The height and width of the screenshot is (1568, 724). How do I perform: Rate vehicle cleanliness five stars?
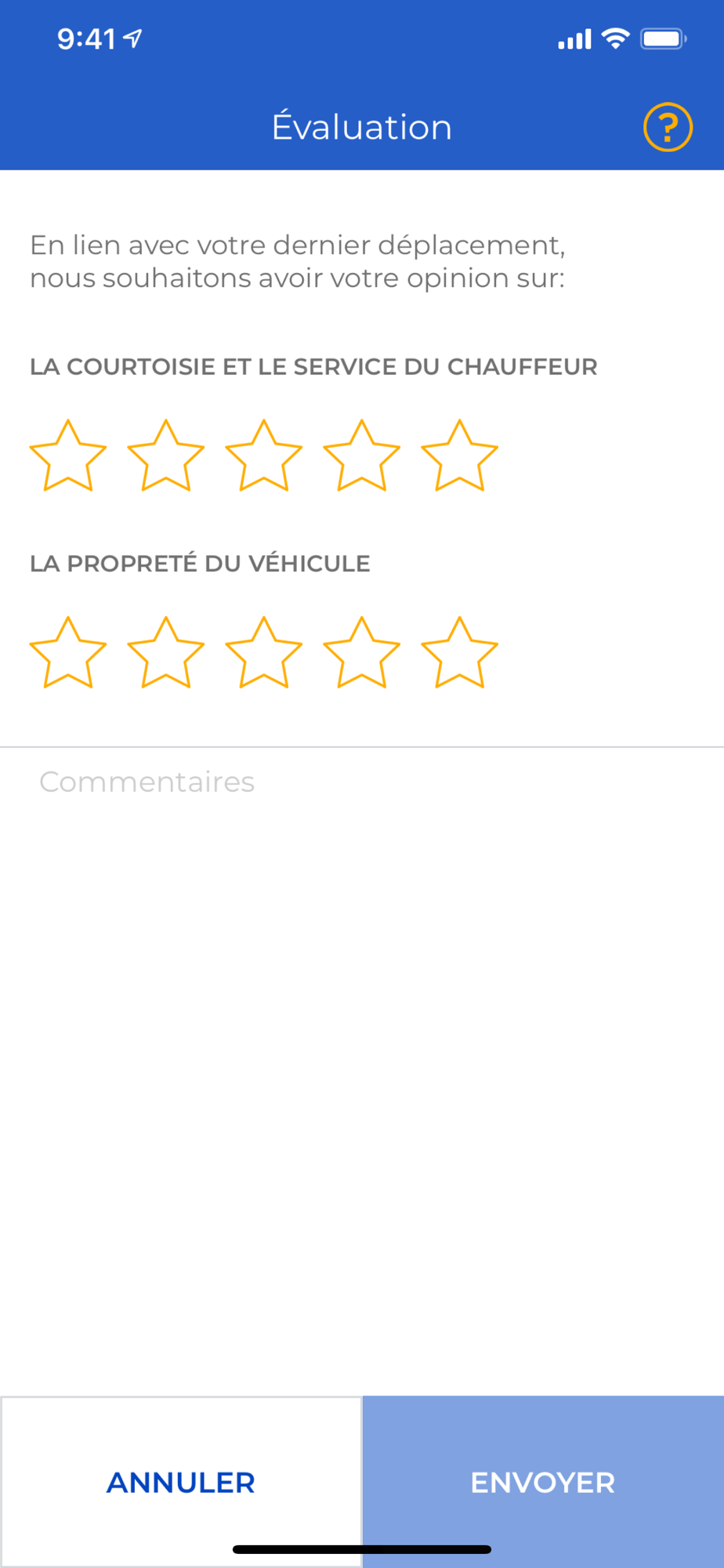[460, 652]
